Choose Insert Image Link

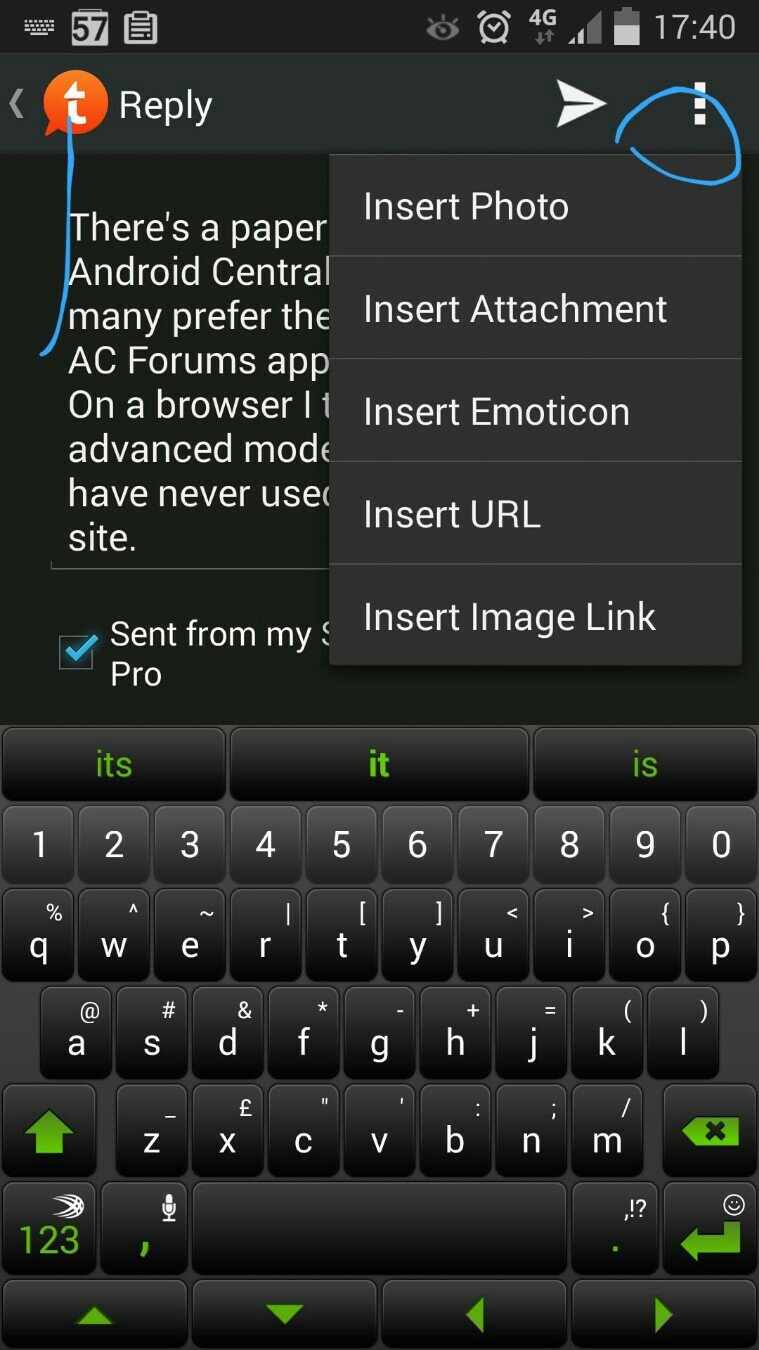[x=535, y=617]
